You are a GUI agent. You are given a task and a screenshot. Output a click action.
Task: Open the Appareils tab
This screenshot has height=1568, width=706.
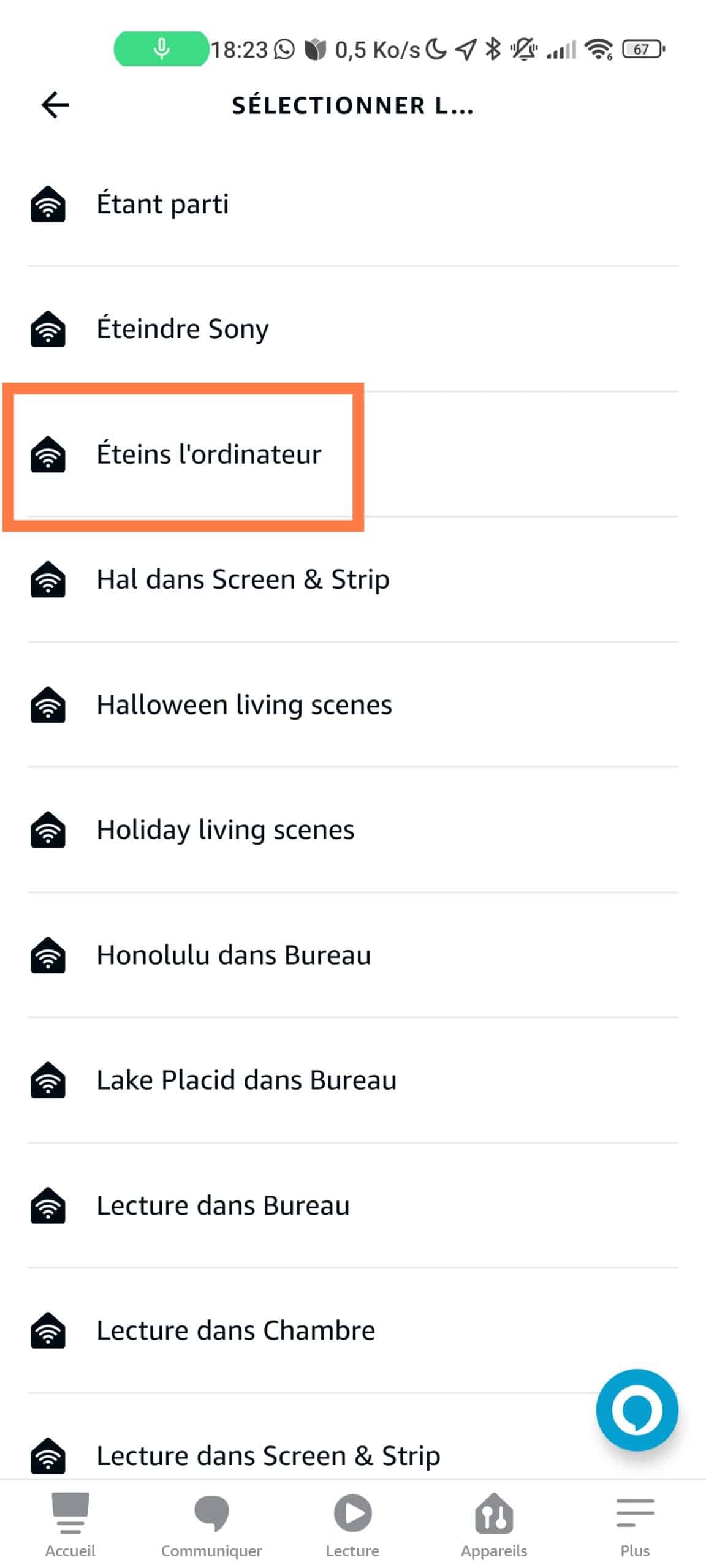coord(494,1525)
